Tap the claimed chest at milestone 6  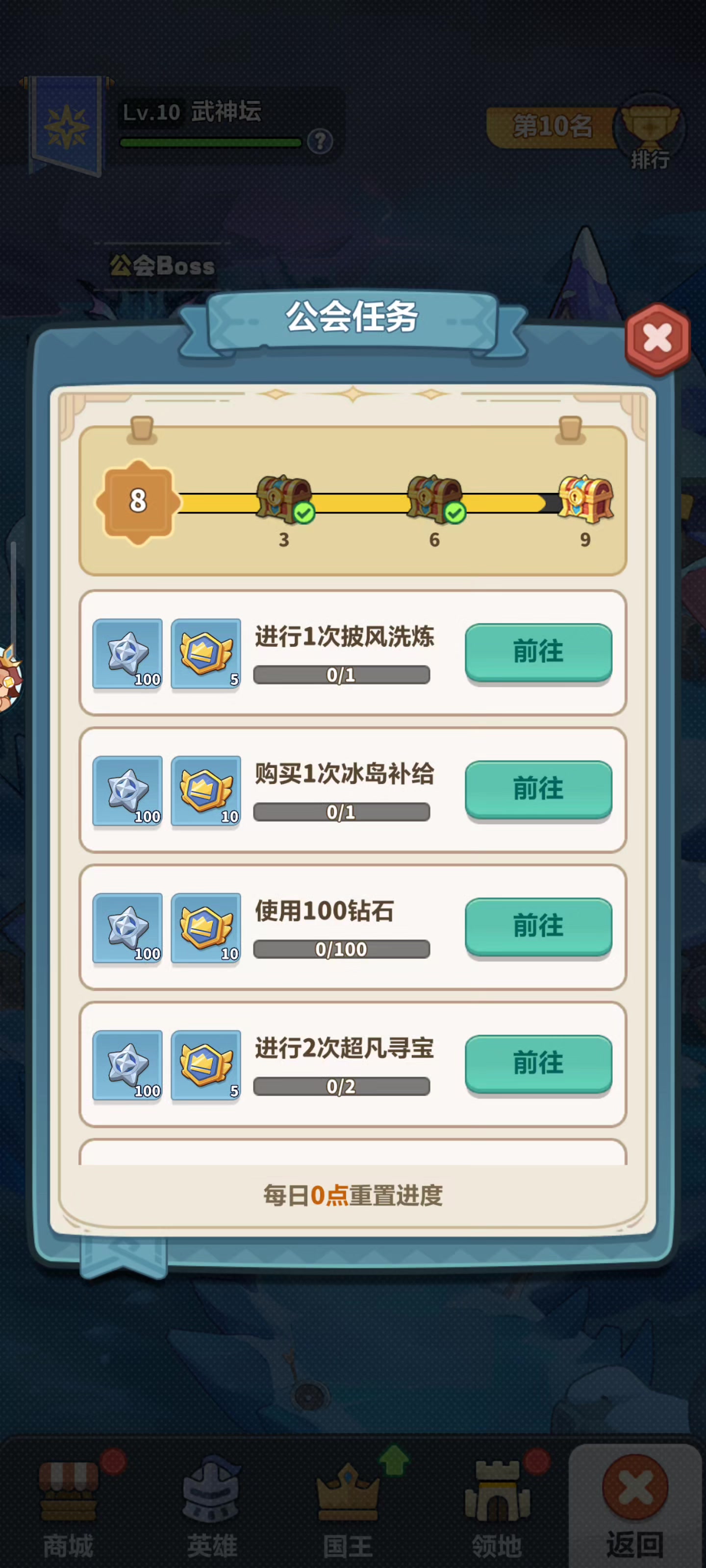tap(435, 499)
